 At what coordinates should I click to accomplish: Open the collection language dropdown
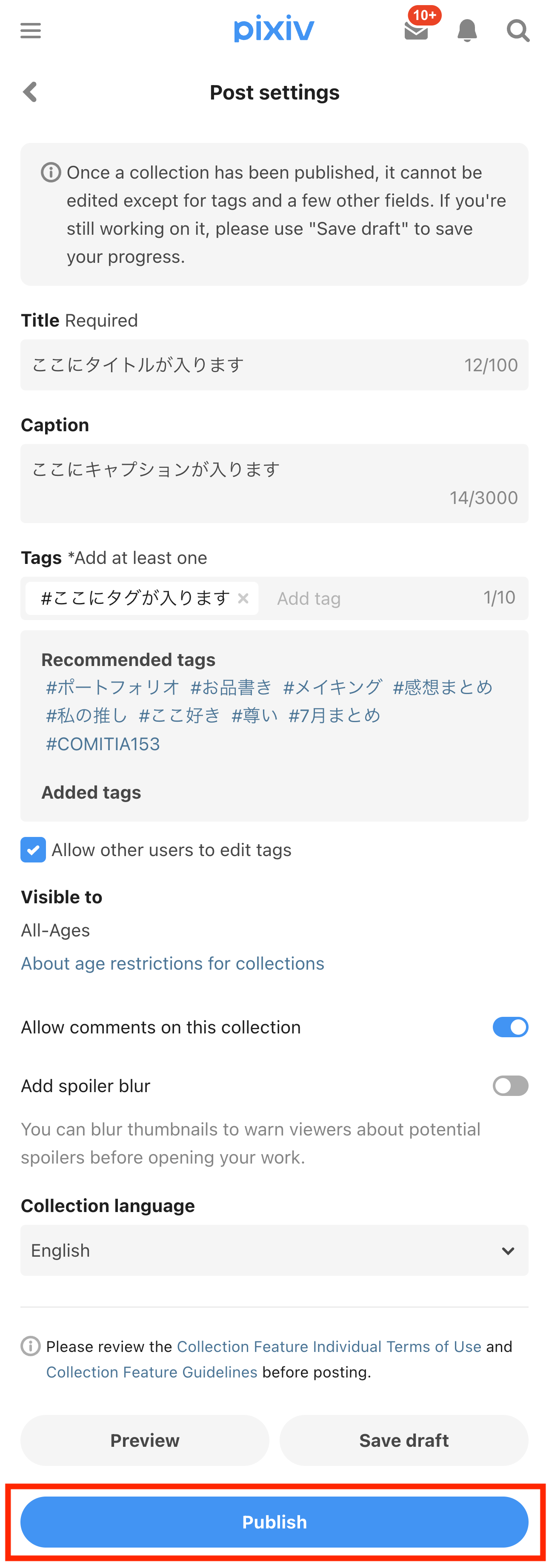(x=274, y=1250)
